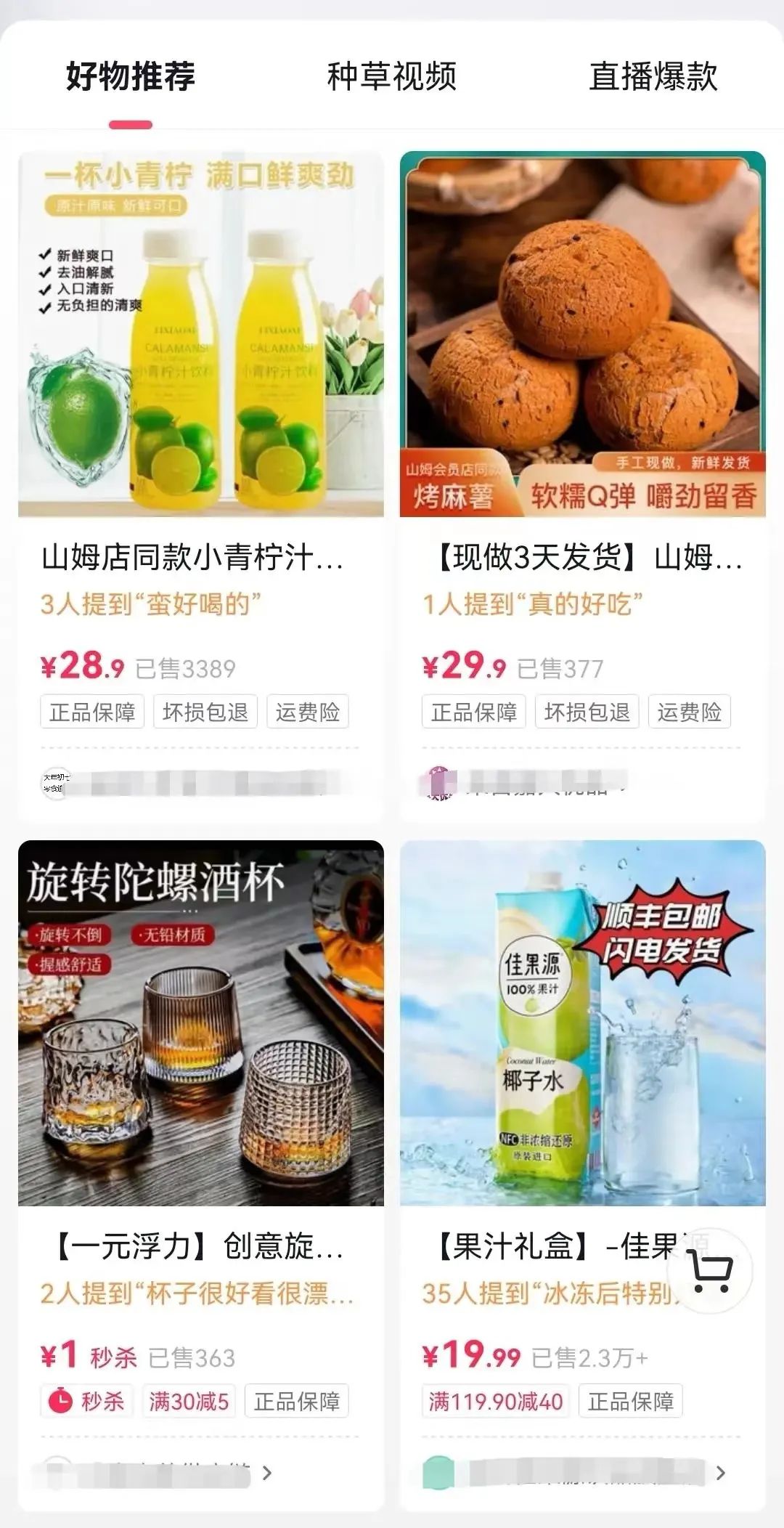Select the 好物推荐 tab

132,76
